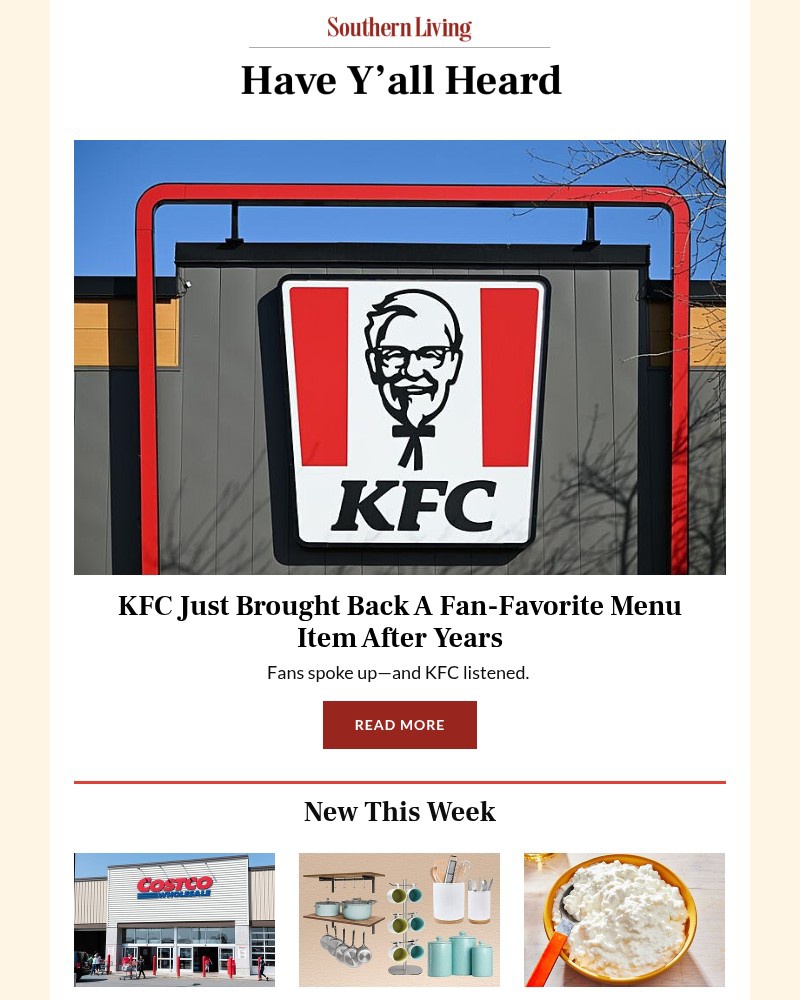The height and width of the screenshot is (1000, 800).
Task: Select the Costco storefront thumbnail
Action: [x=174, y=919]
